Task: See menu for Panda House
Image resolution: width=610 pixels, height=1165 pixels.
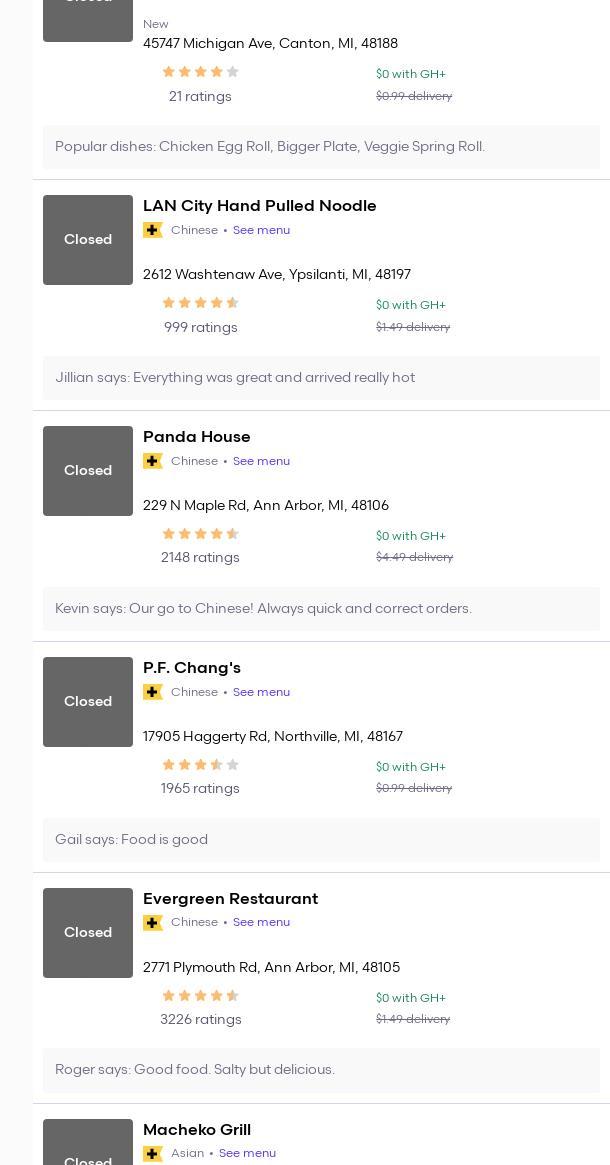Action: point(261,461)
